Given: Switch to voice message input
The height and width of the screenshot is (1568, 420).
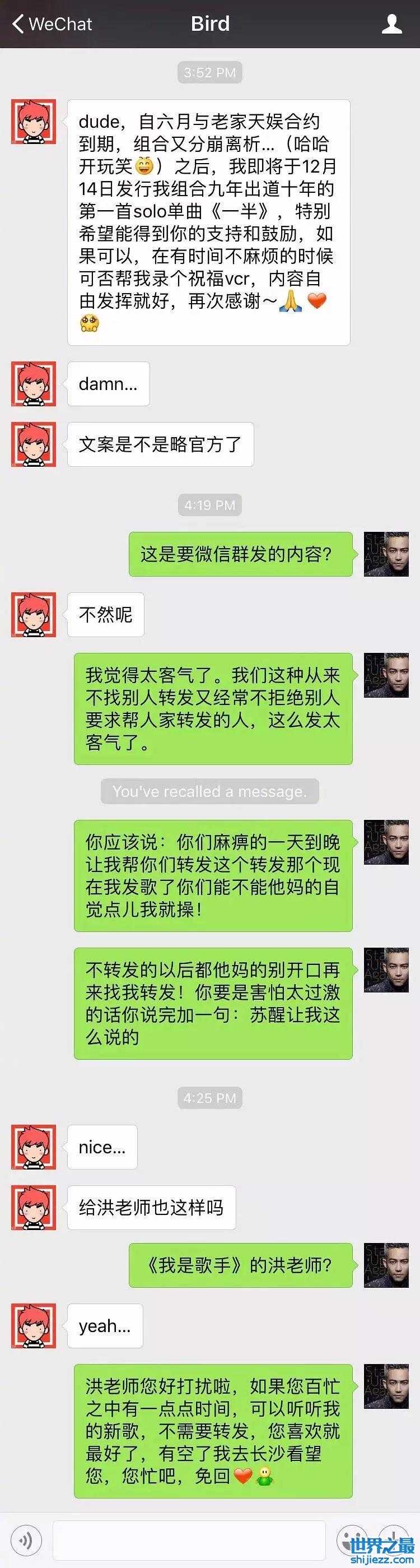Looking at the screenshot, I should tap(26, 1541).
